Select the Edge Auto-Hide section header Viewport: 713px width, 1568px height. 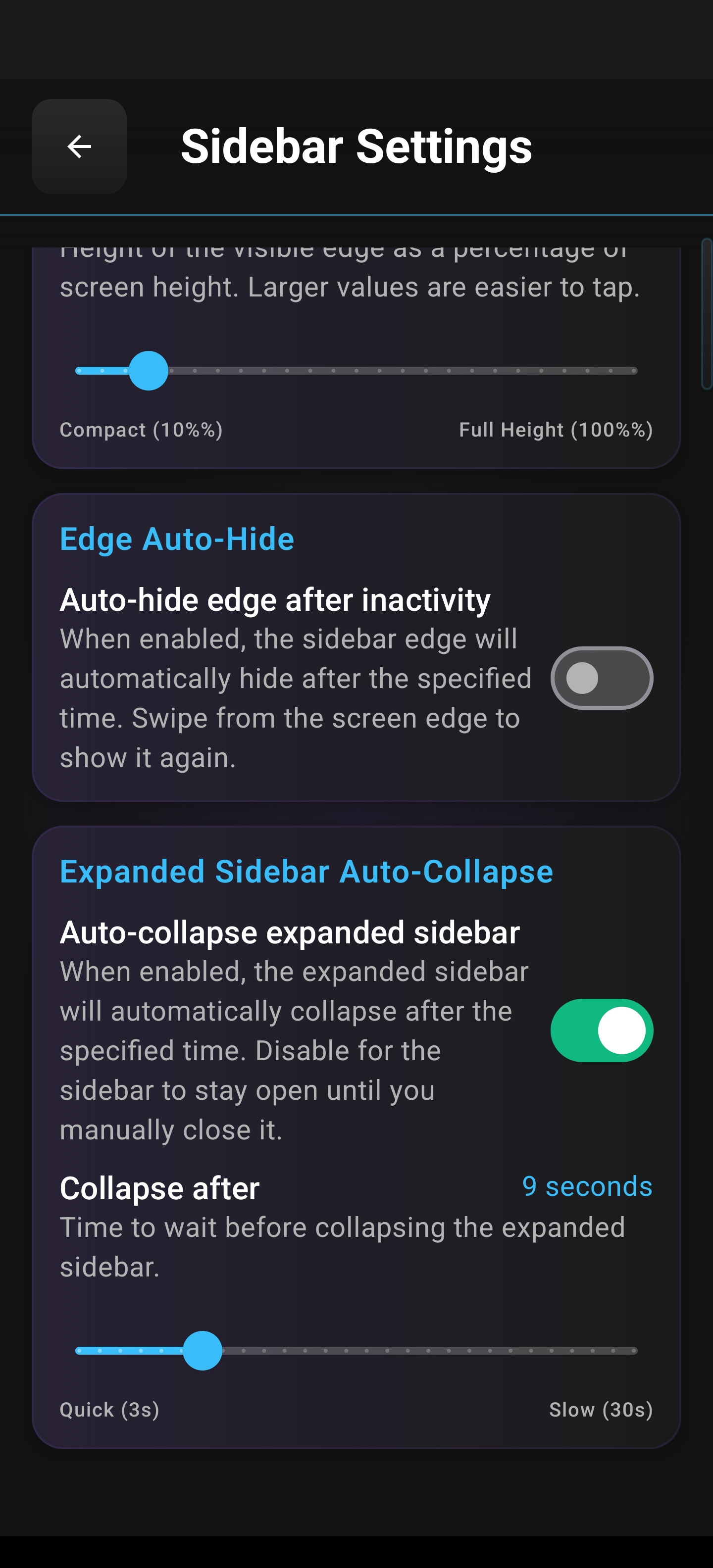(x=177, y=538)
